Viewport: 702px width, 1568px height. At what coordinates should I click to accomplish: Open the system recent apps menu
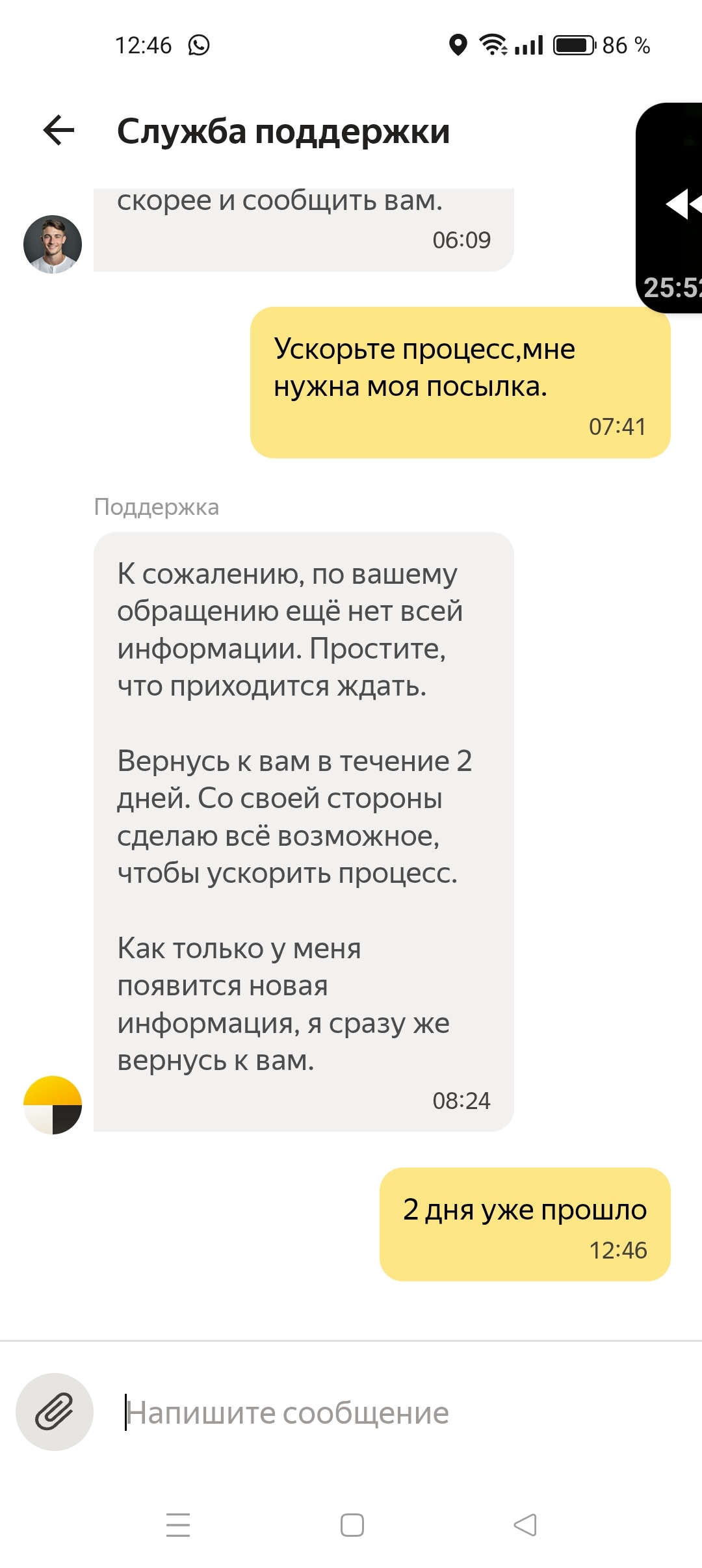[x=178, y=1525]
